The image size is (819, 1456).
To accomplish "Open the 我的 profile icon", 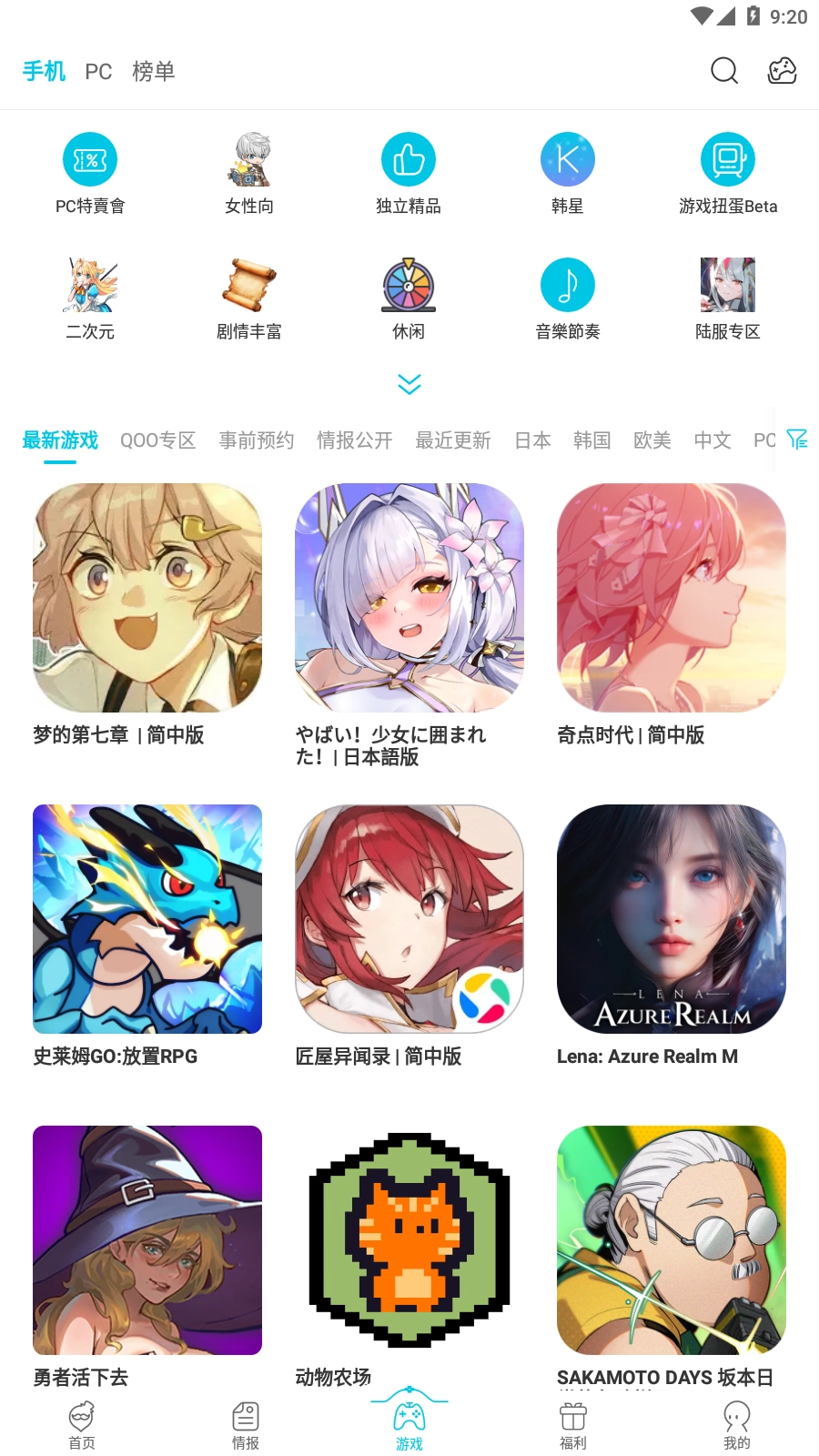I will coord(736,1420).
